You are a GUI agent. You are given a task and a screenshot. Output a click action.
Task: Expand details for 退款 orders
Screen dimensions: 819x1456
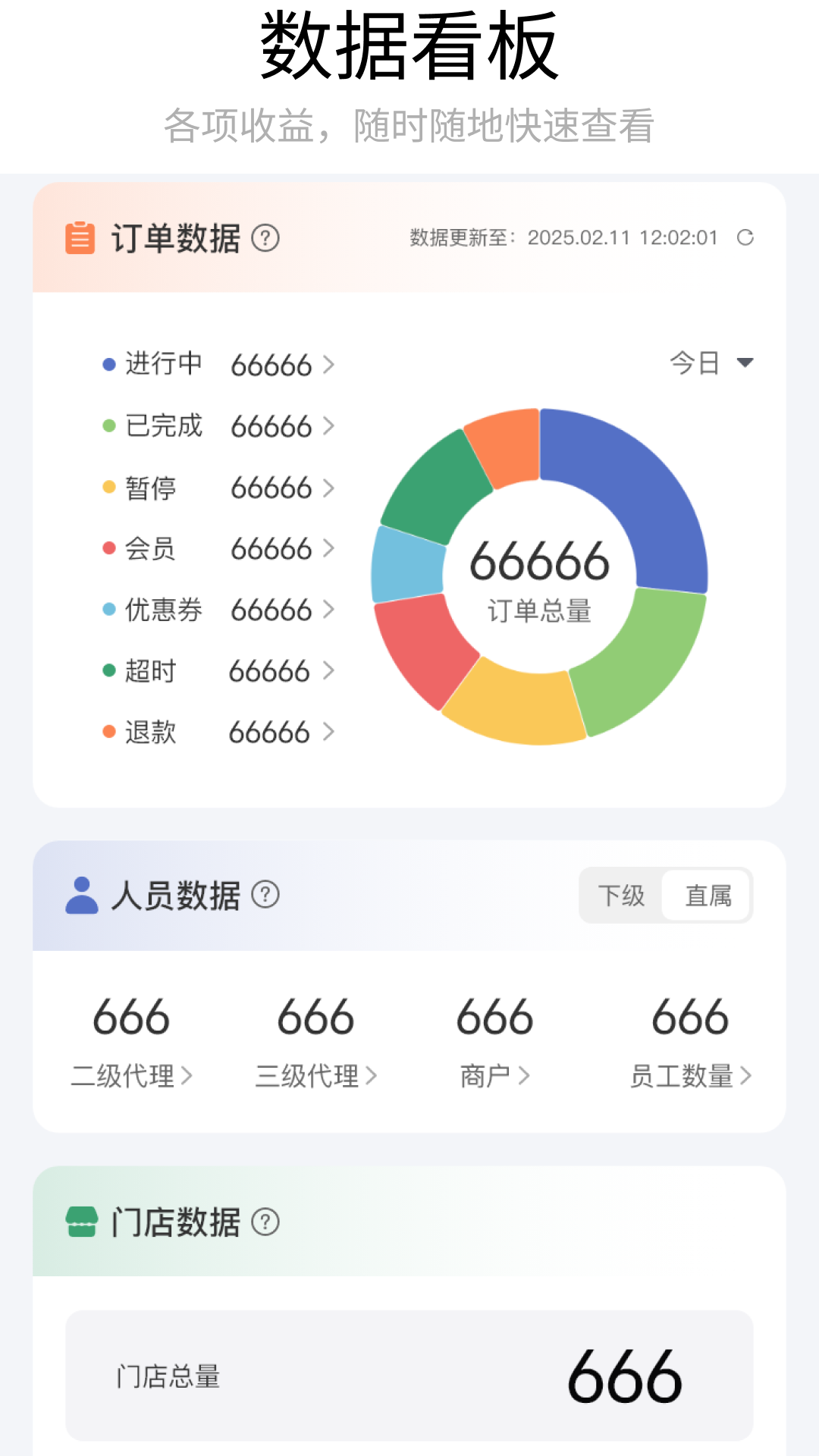(329, 732)
